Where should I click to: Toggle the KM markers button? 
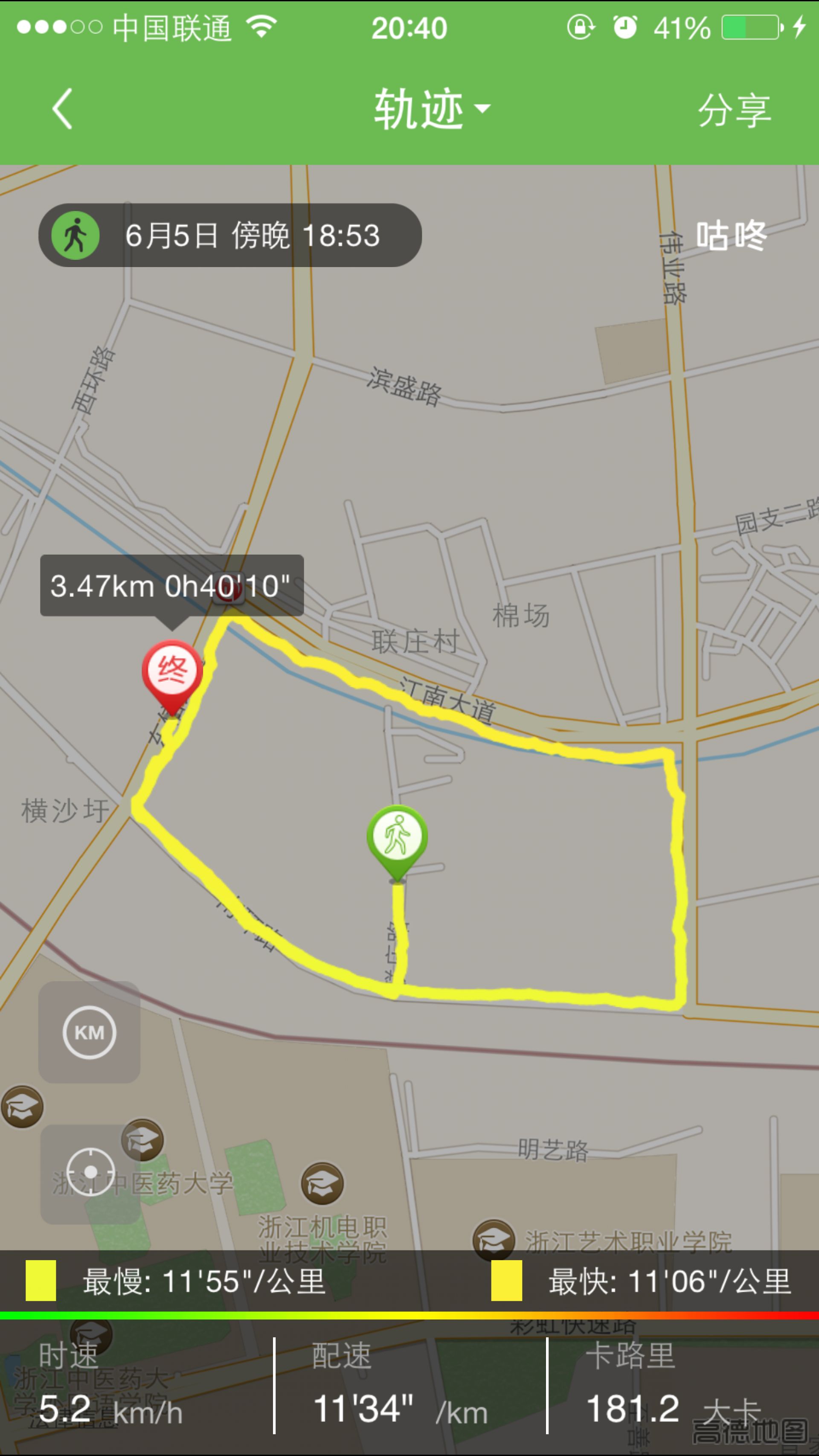[x=89, y=1033]
